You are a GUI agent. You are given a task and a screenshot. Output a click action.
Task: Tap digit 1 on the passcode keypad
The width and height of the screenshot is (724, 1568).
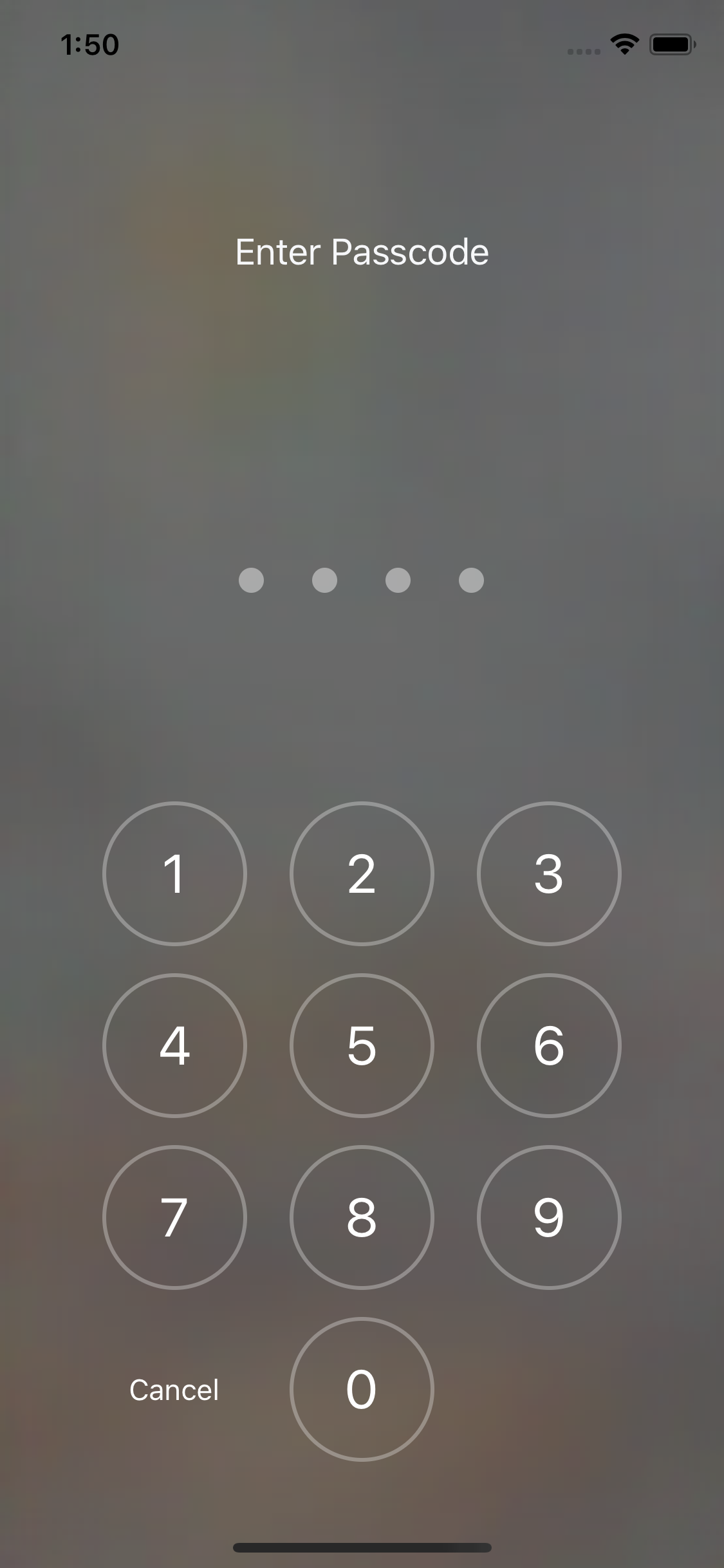(x=174, y=873)
